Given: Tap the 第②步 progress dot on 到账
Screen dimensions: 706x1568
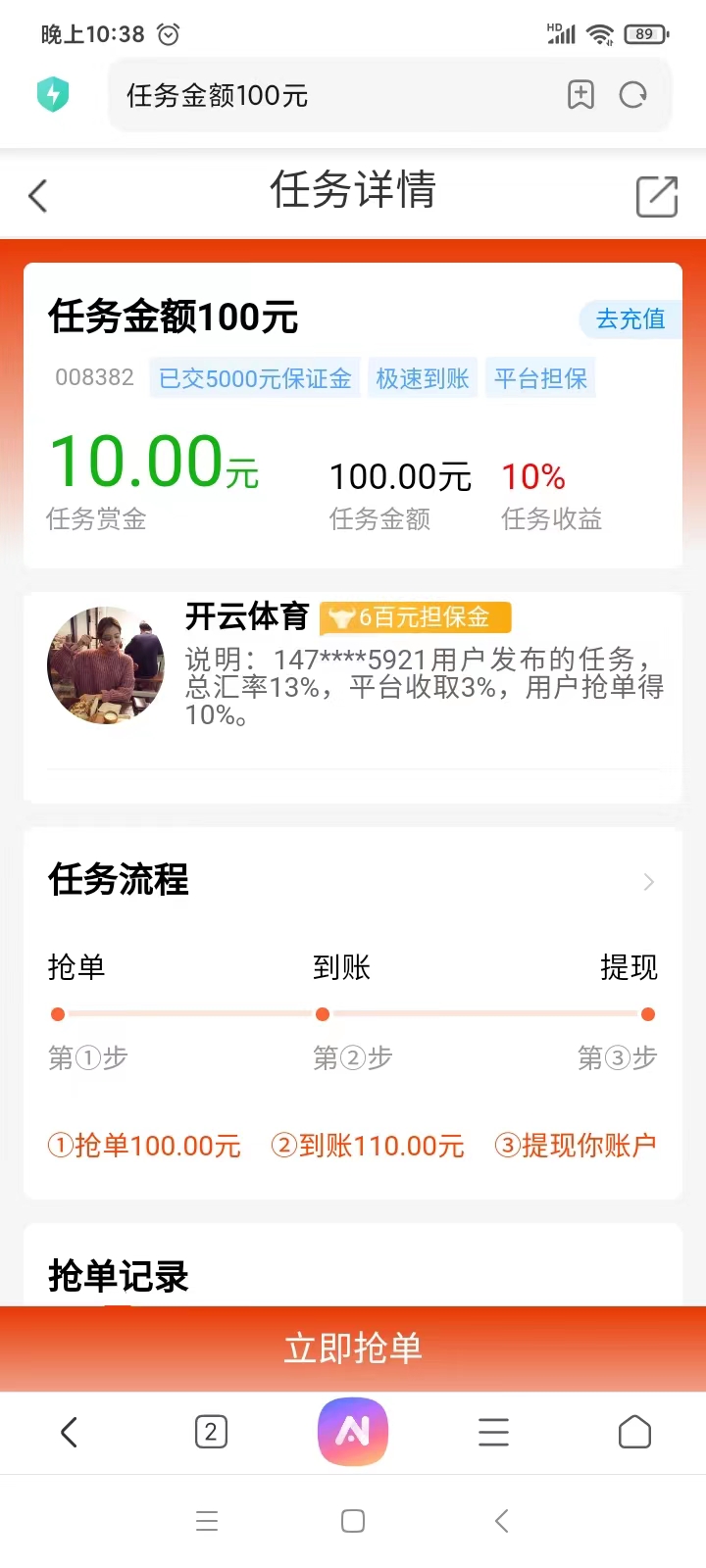Looking at the screenshot, I should tap(323, 1014).
